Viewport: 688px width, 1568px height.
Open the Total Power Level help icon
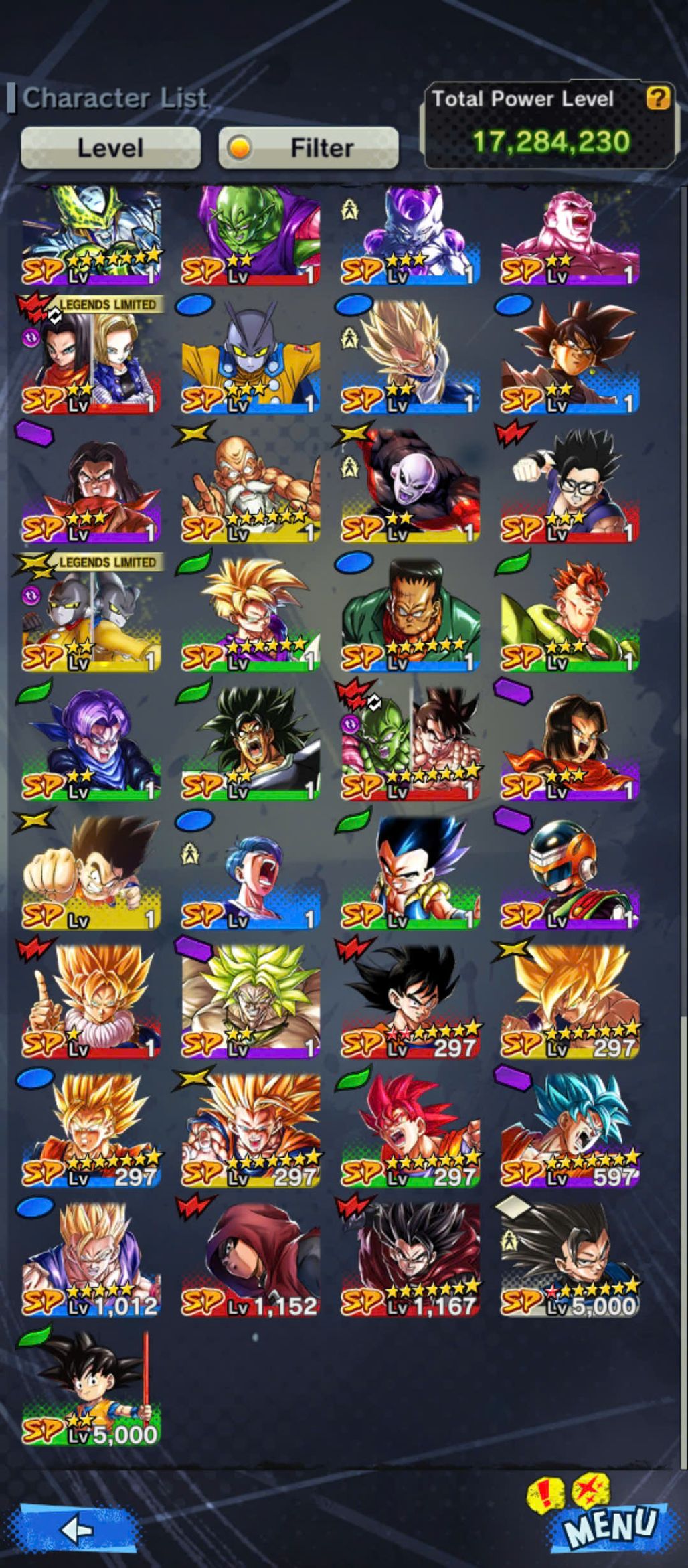[657, 98]
